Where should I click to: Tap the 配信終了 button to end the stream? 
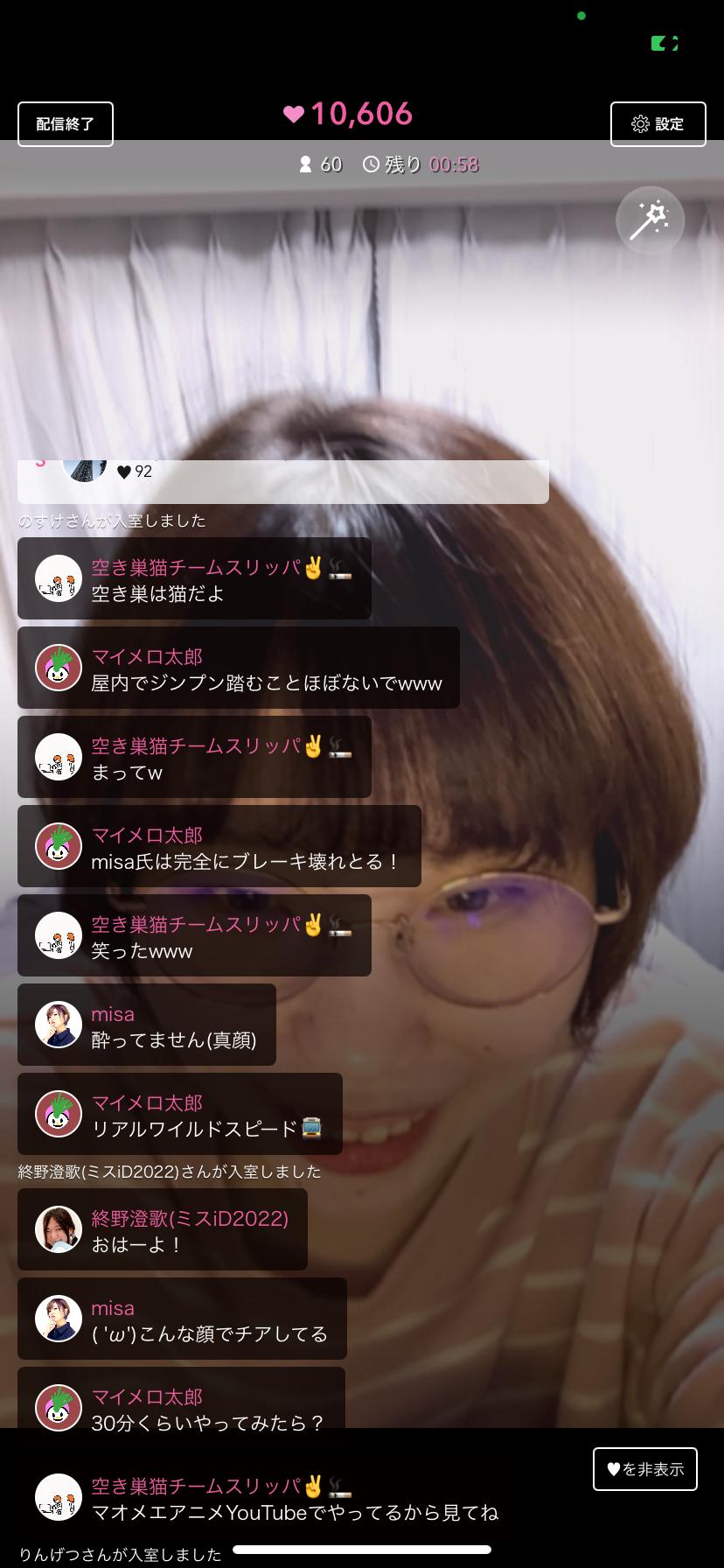pos(66,124)
